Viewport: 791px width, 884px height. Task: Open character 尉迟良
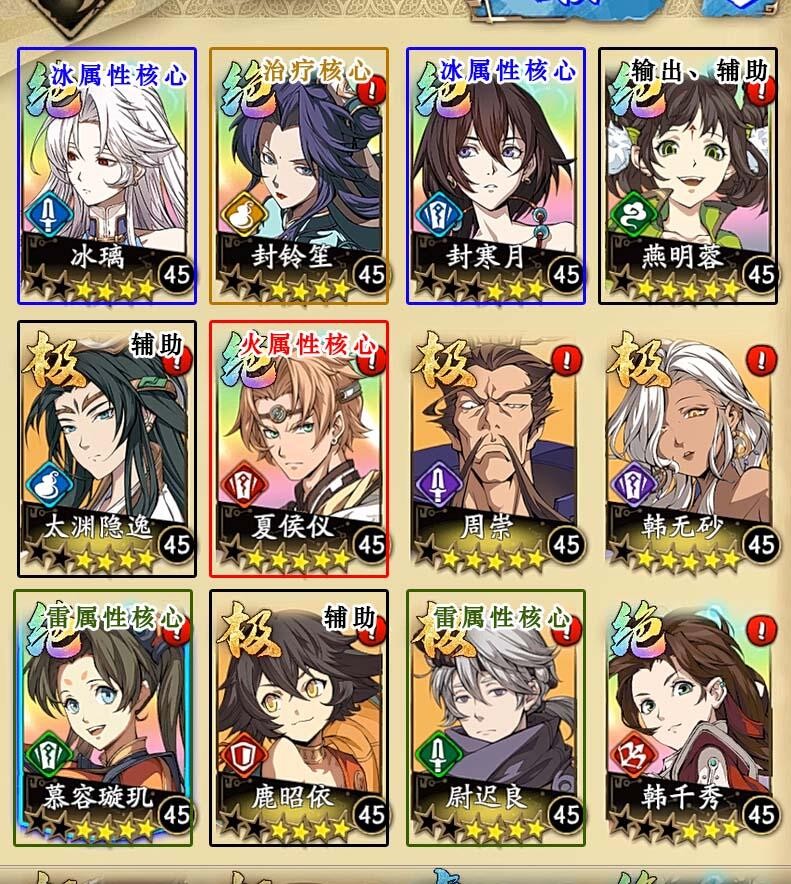[x=496, y=720]
